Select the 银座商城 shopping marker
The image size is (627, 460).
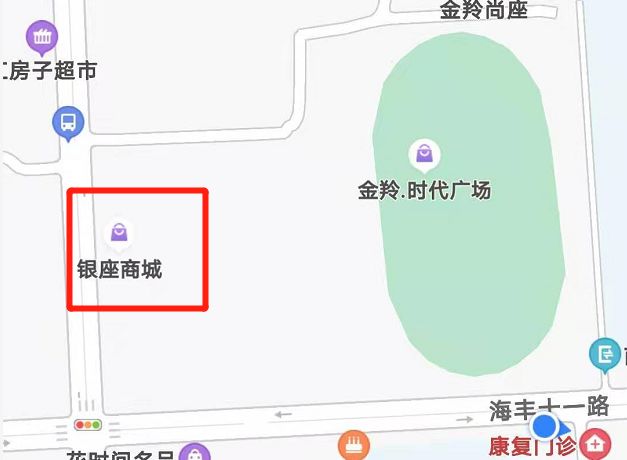tap(119, 232)
